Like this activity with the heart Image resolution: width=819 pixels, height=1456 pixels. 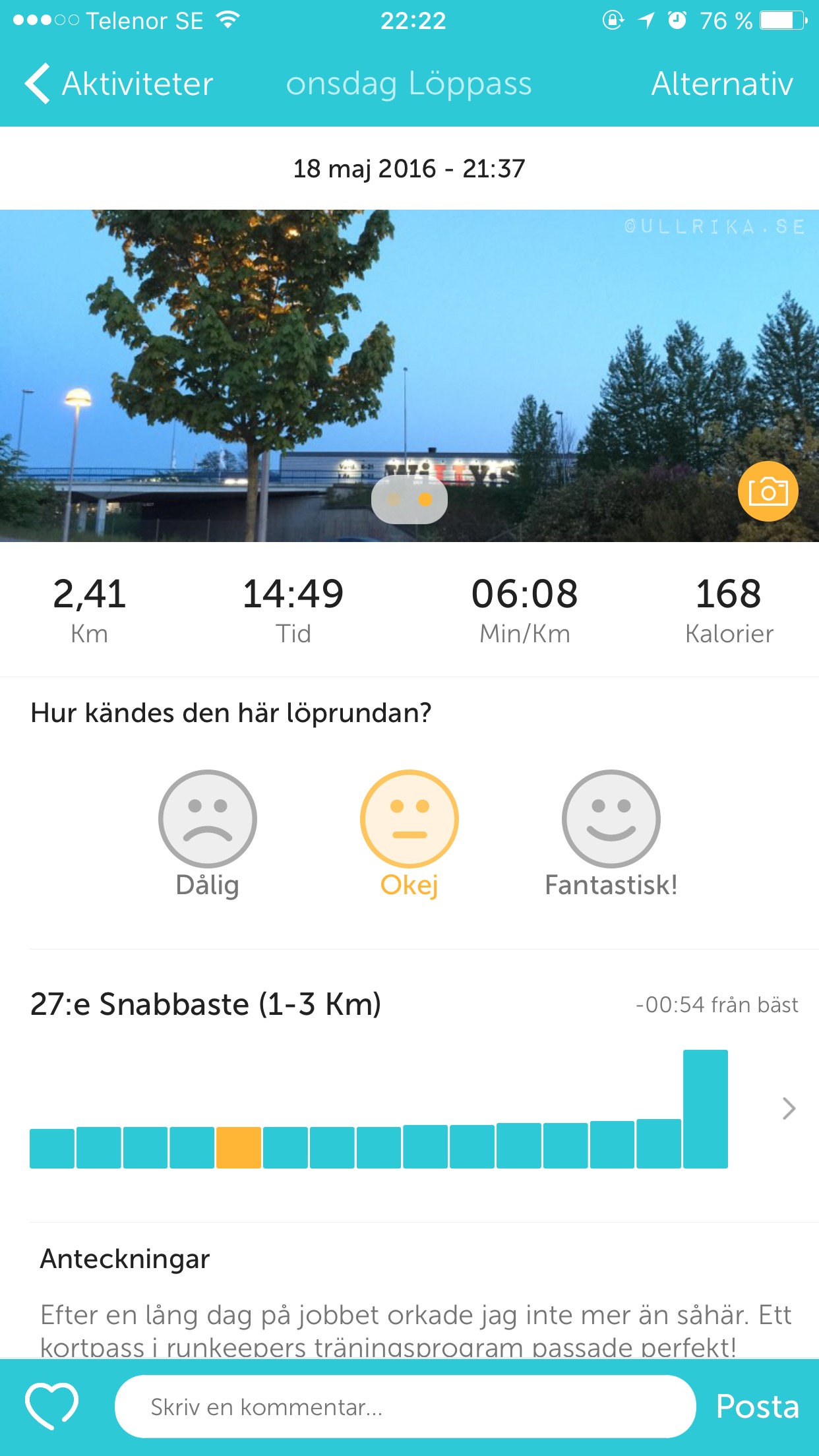tap(51, 1407)
